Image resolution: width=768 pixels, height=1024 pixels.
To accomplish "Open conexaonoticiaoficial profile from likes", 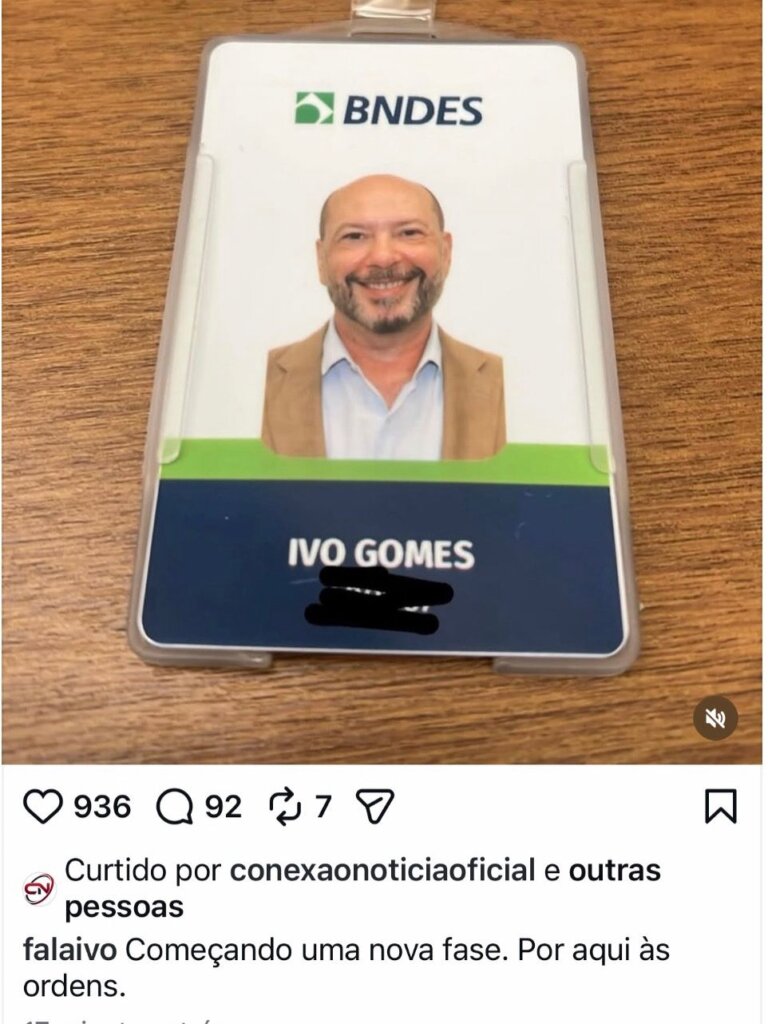I will click(382, 871).
